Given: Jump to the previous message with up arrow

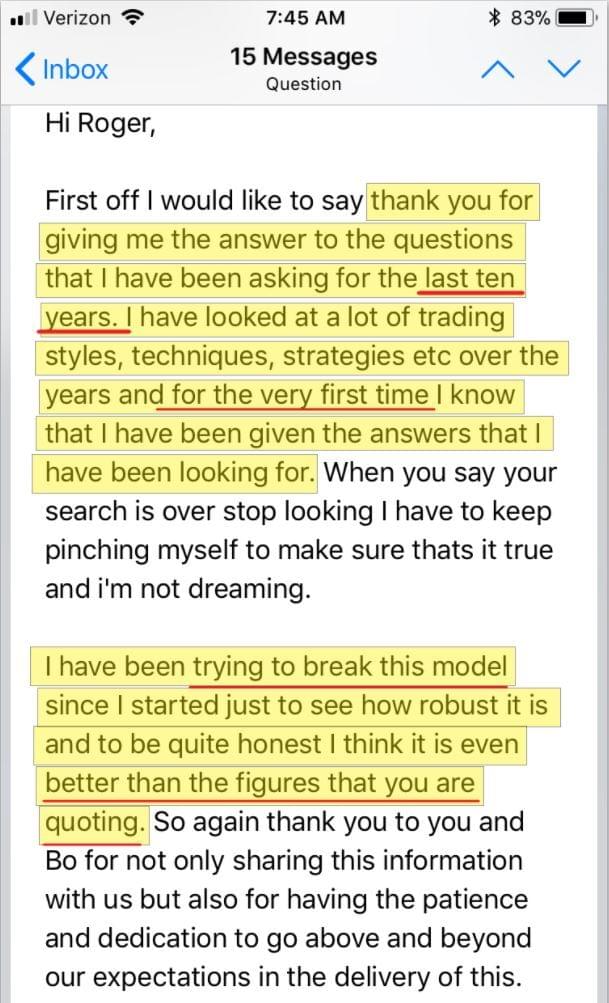Looking at the screenshot, I should pyautogui.click(x=497, y=69).
